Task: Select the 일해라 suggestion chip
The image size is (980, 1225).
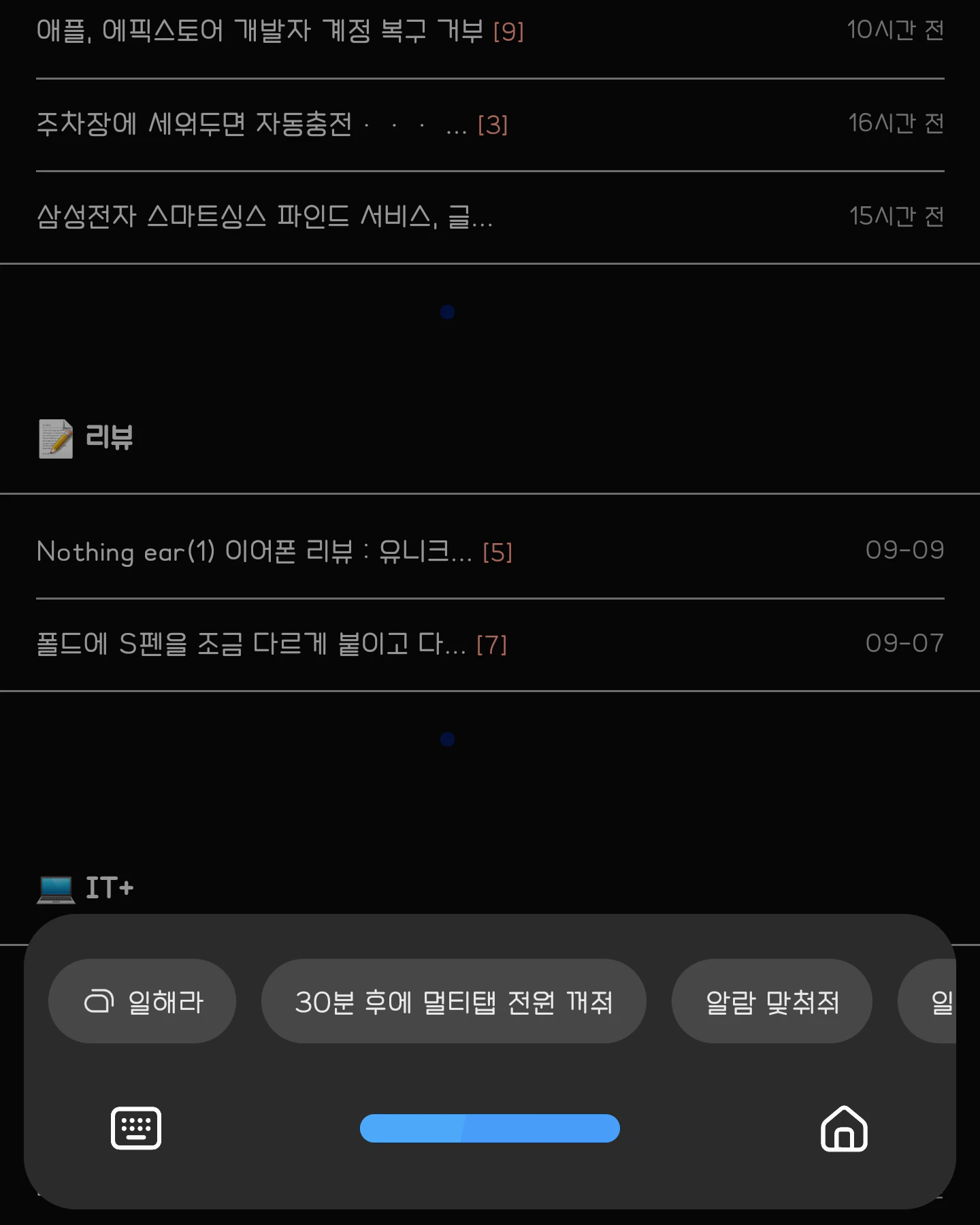Action: pos(142,1001)
